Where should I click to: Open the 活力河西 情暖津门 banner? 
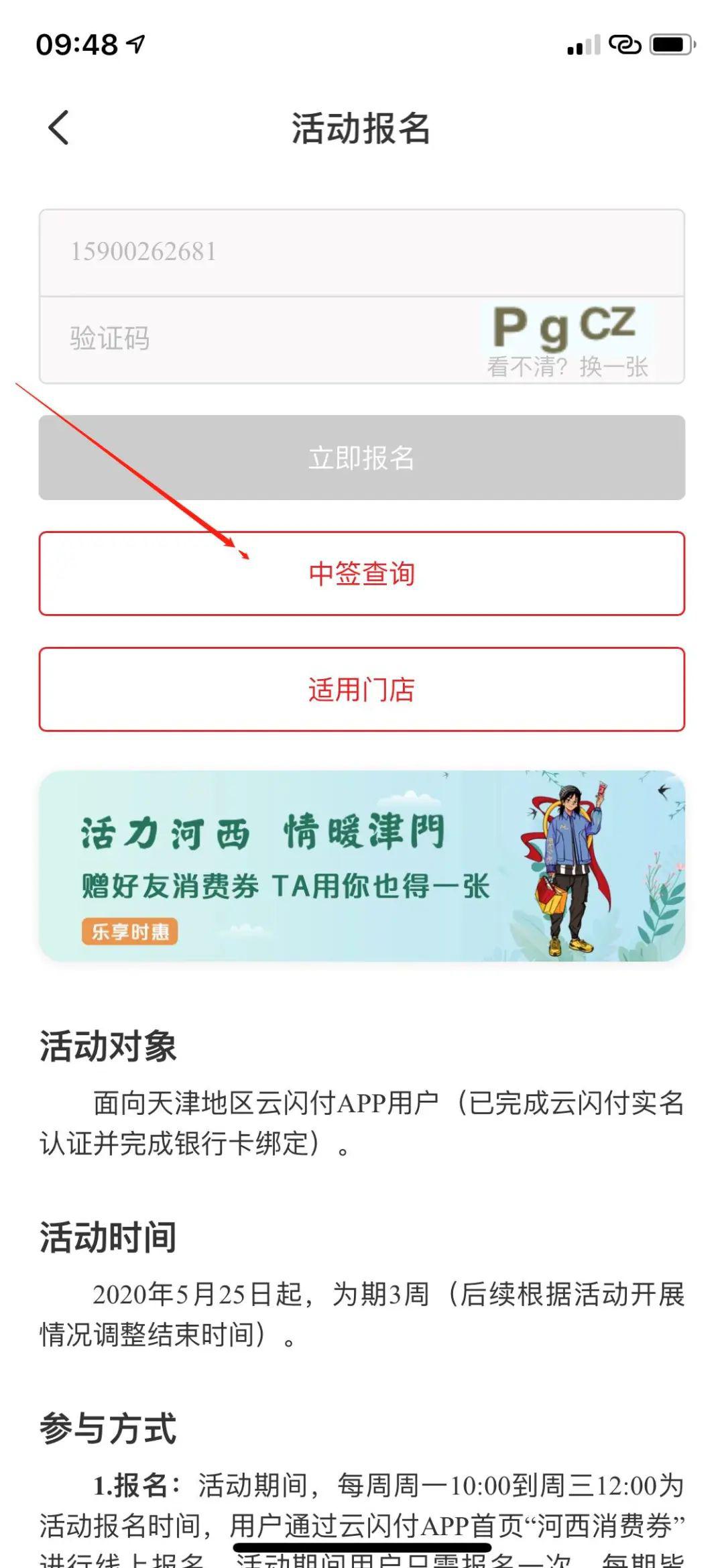point(362,866)
